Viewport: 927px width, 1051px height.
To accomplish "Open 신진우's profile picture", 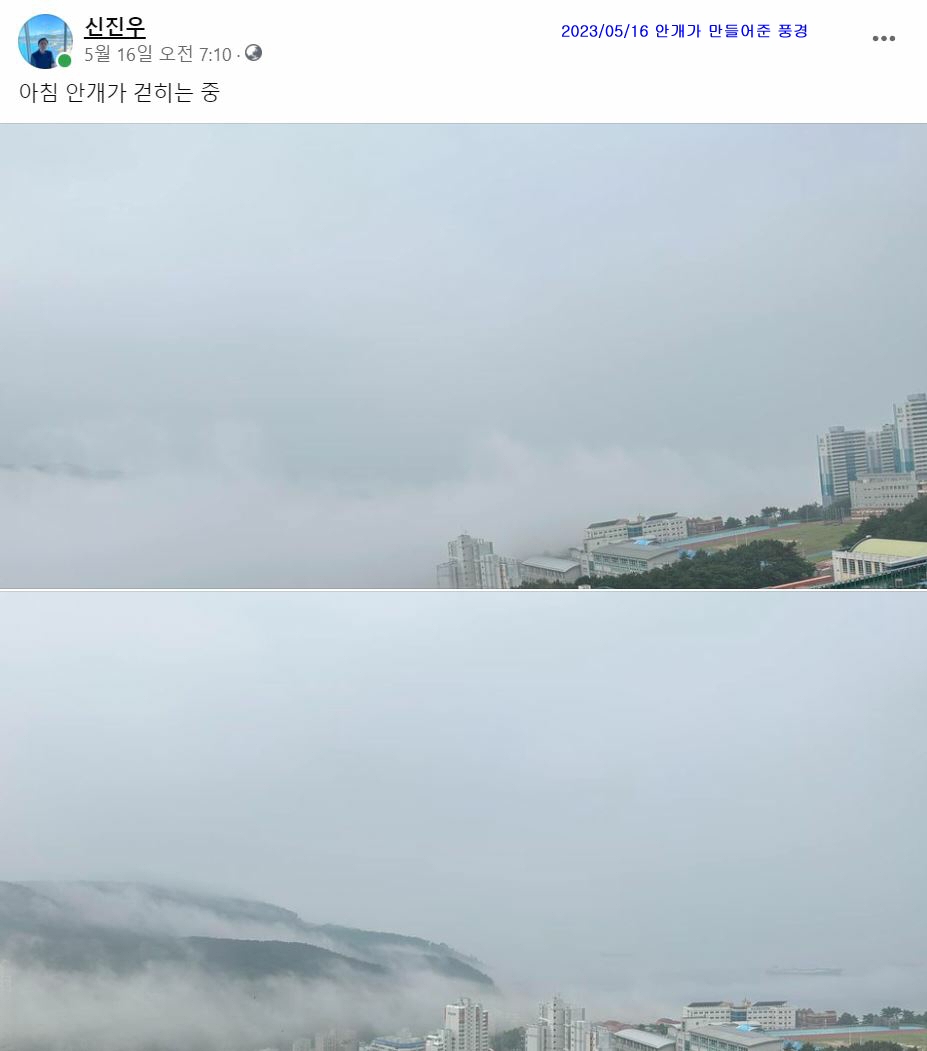I will [45, 41].
